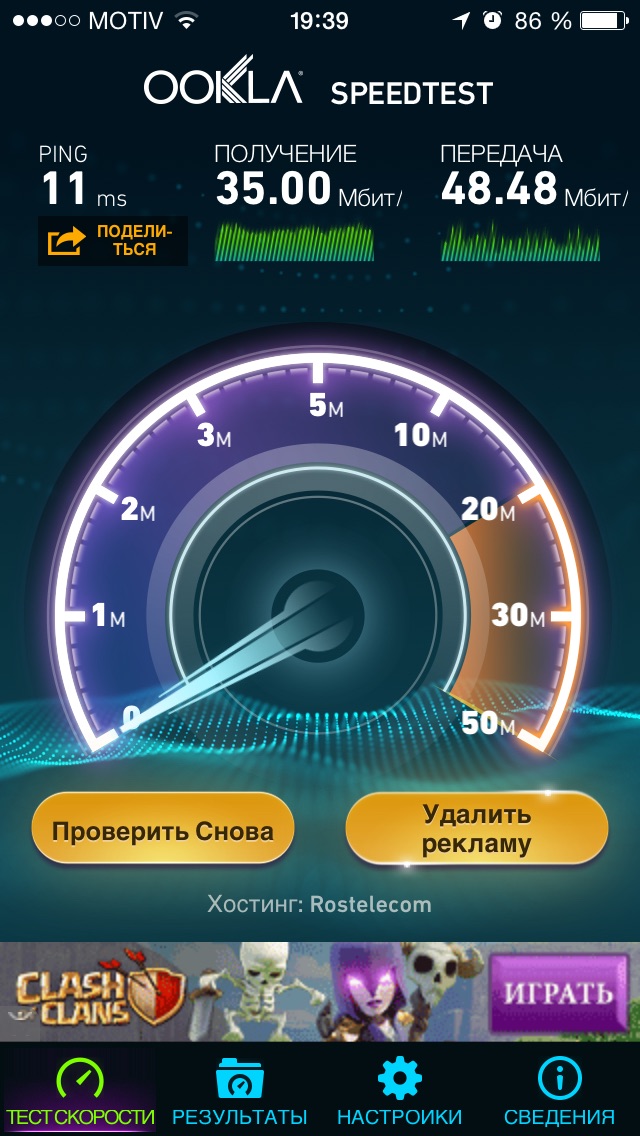Tap the Удалить рекламу button

tap(476, 829)
